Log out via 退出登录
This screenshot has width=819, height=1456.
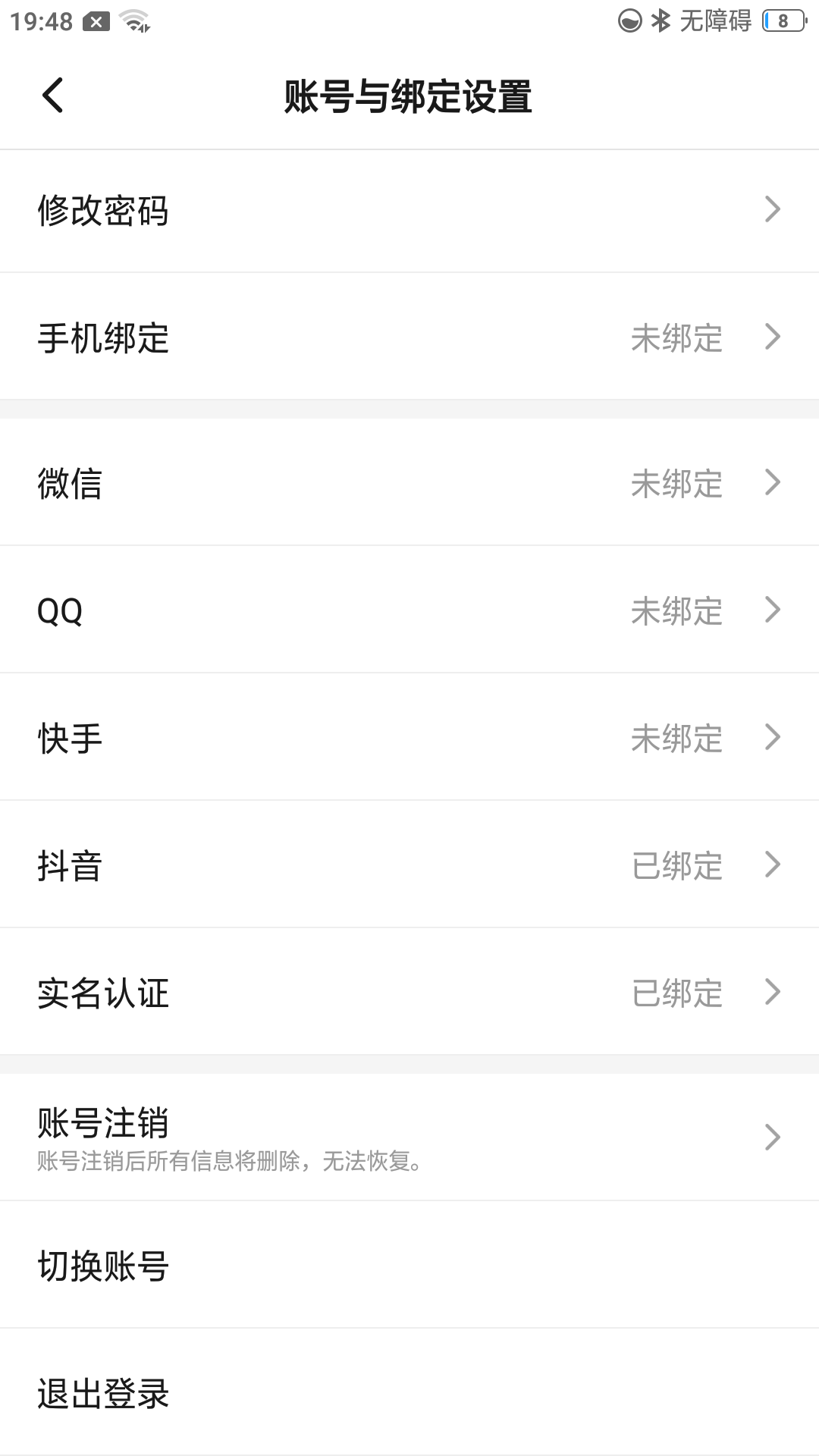tap(409, 1392)
